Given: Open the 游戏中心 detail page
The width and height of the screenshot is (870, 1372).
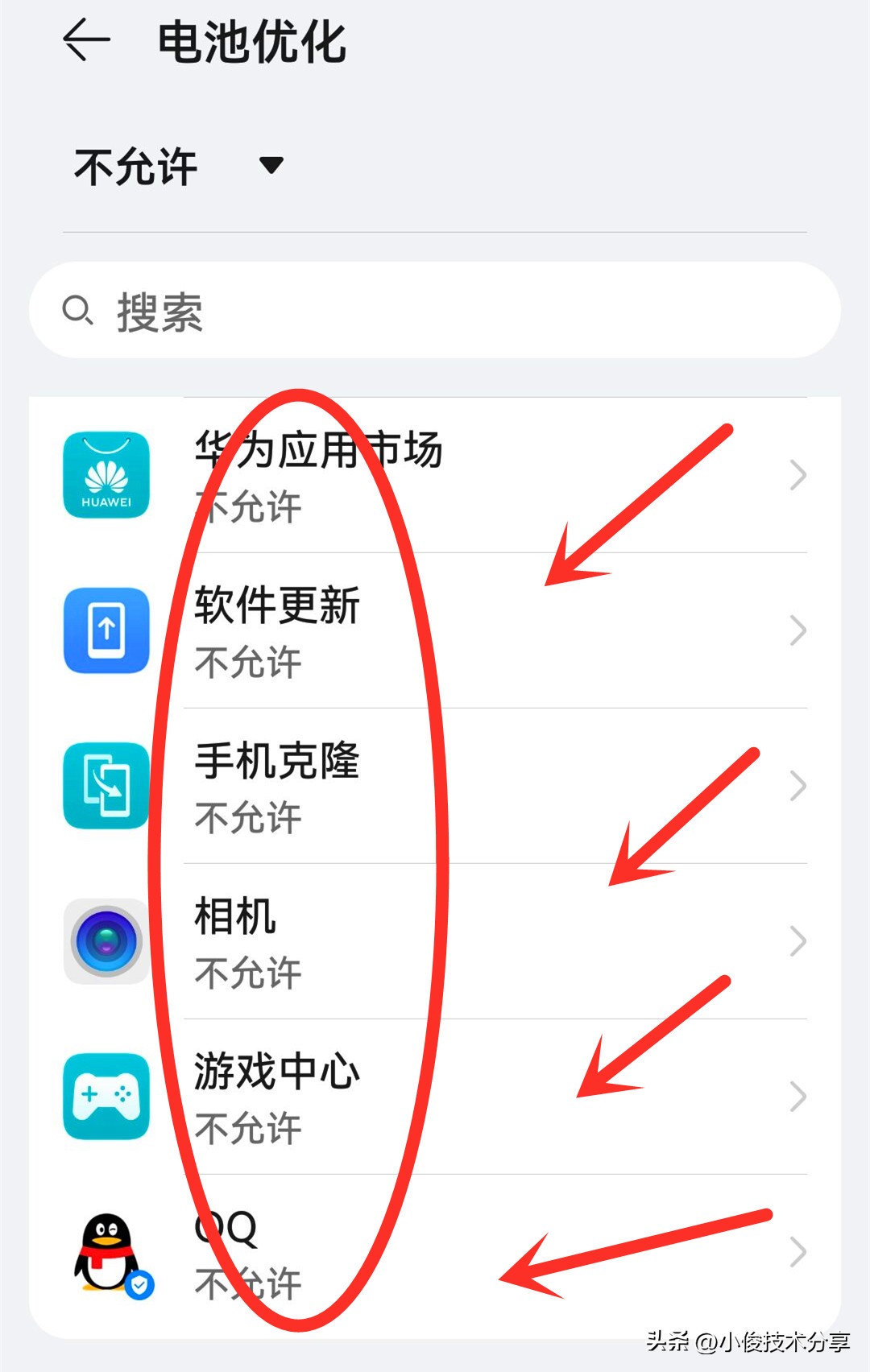Looking at the screenshot, I should [x=483, y=1097].
